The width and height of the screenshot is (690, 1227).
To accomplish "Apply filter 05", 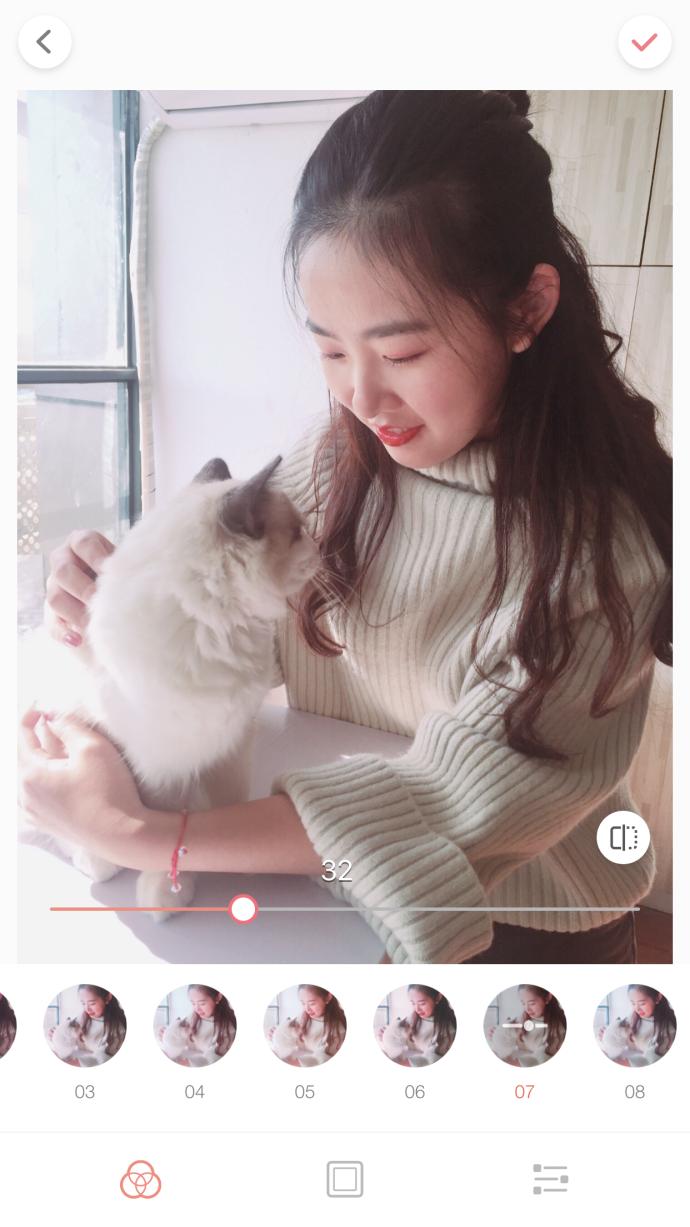I will pos(305,1026).
